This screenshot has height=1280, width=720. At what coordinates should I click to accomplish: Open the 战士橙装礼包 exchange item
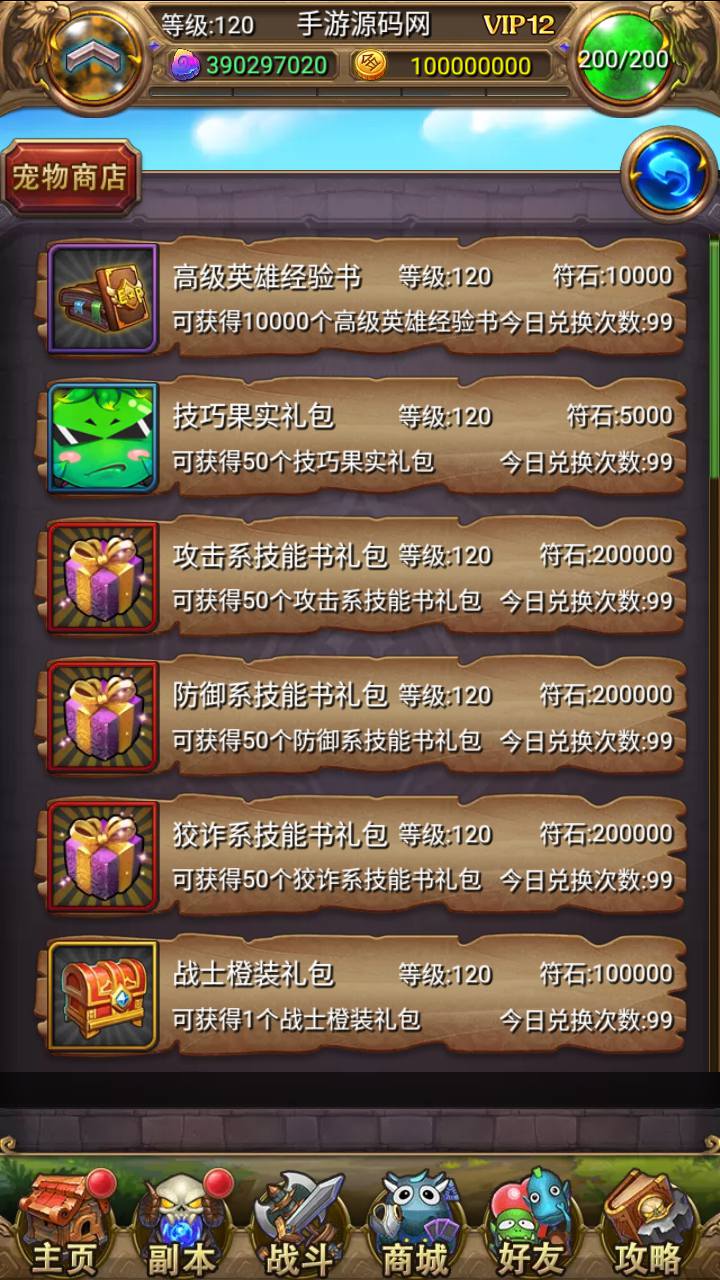click(365, 996)
